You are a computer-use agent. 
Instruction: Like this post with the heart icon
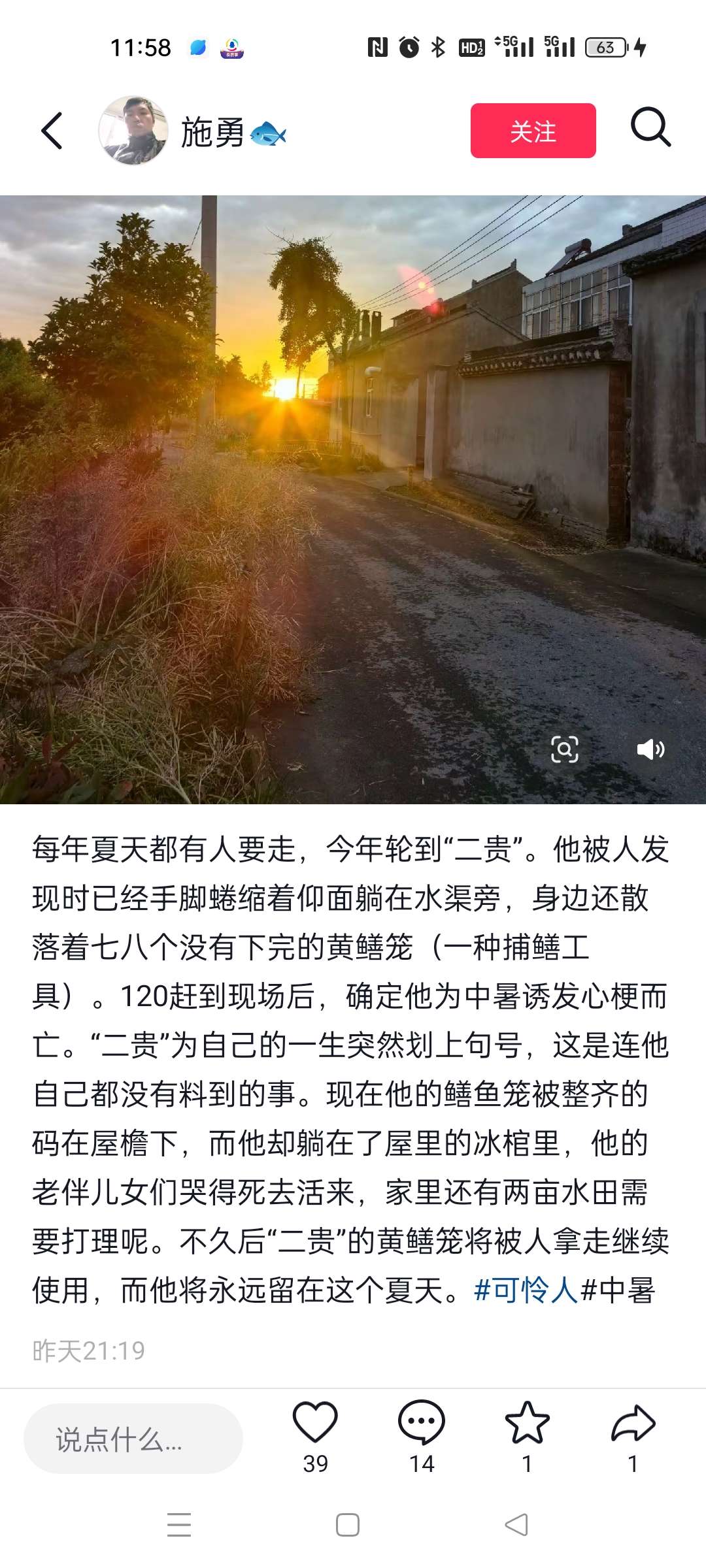315,1422
